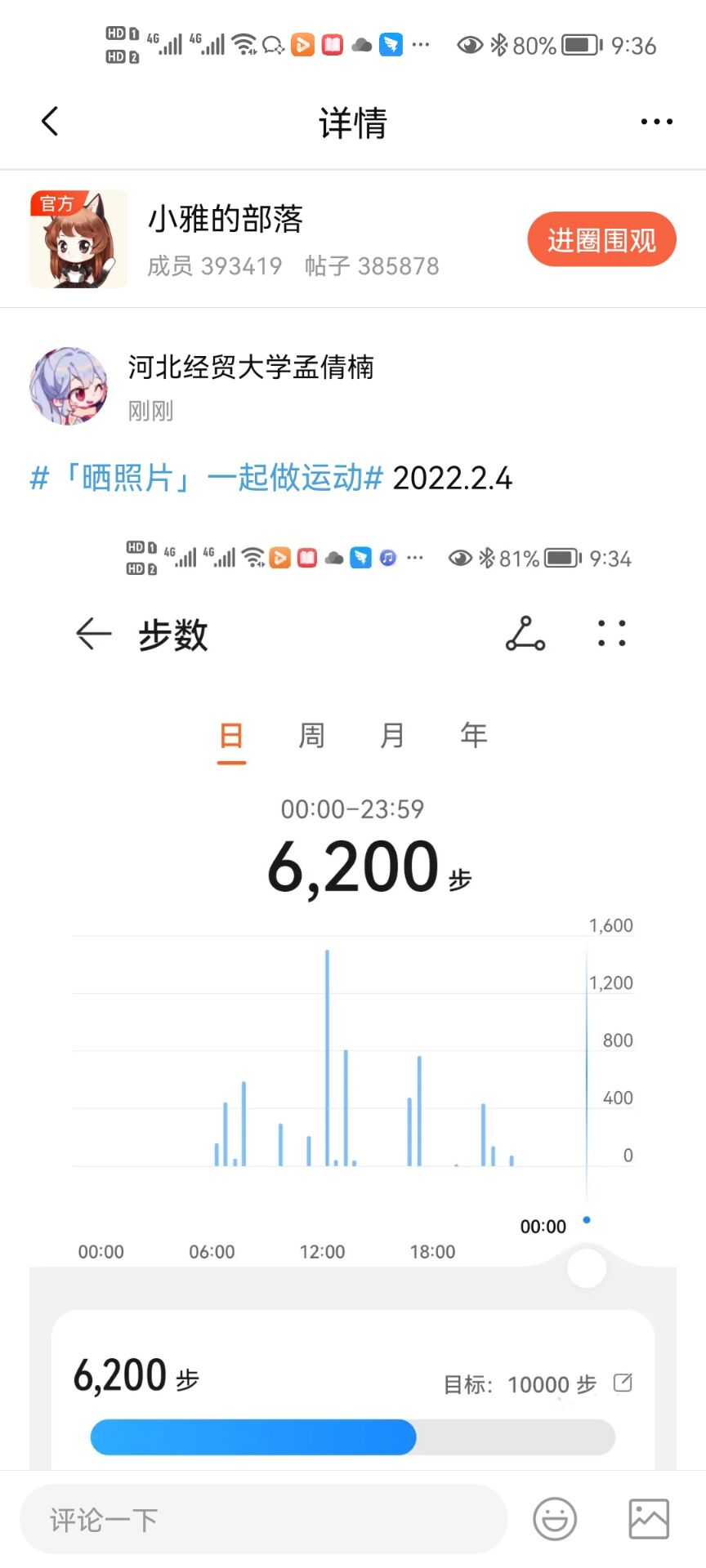Open the 小雅的部落 circle page
The height and width of the screenshot is (1568, 706).
coord(226,219)
